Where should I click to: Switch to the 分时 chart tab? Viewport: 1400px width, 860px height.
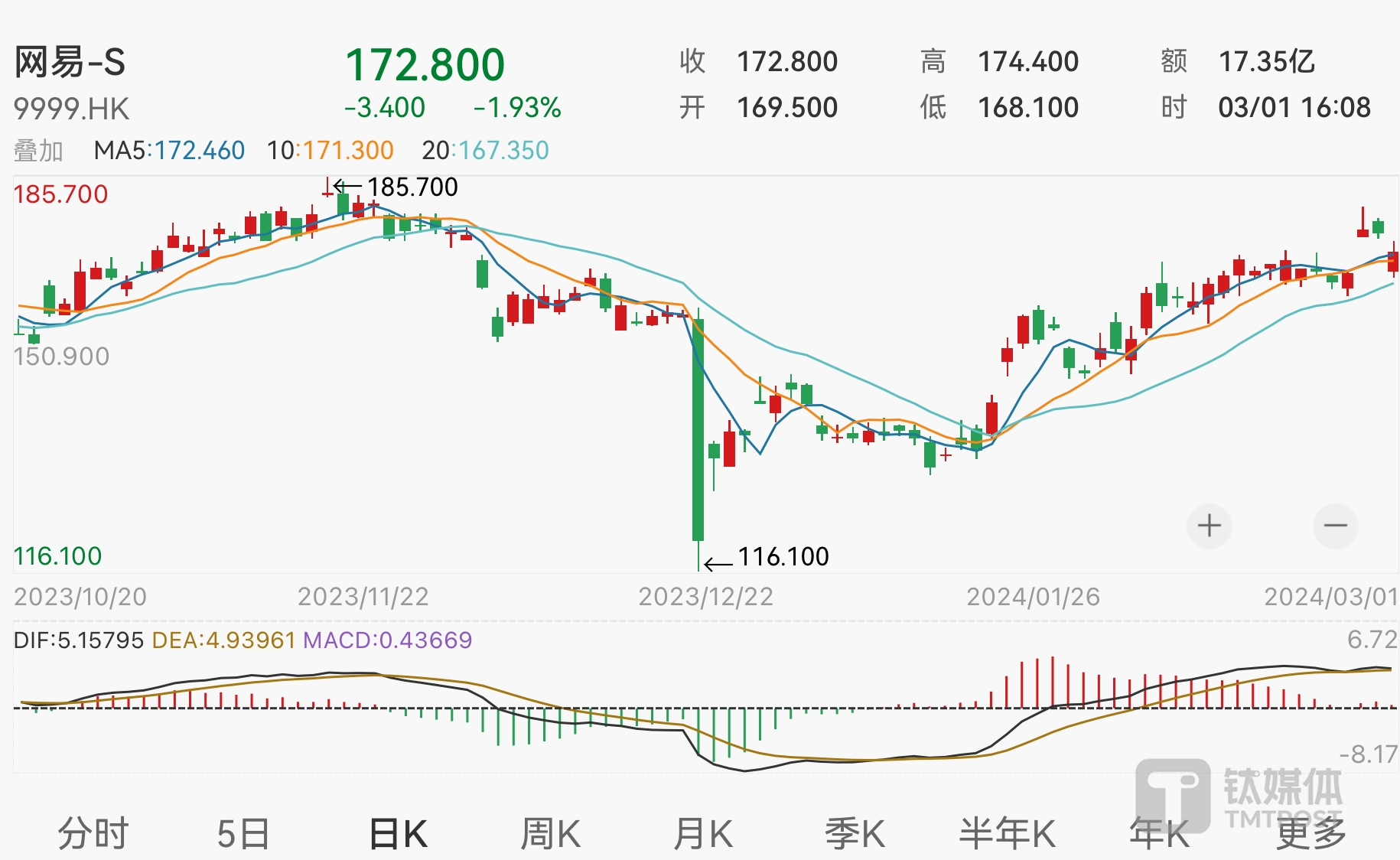point(93,833)
